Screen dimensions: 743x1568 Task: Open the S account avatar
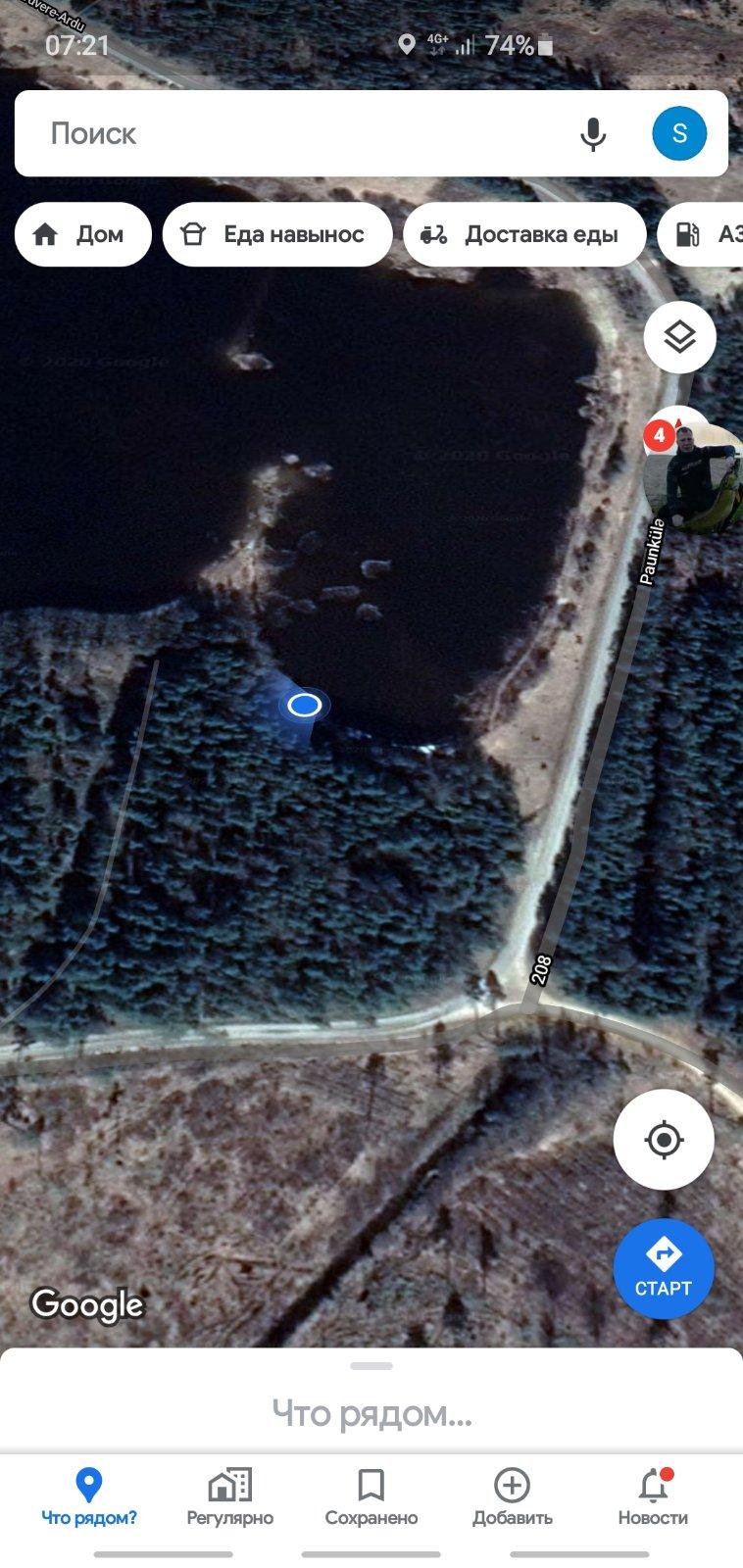[679, 133]
